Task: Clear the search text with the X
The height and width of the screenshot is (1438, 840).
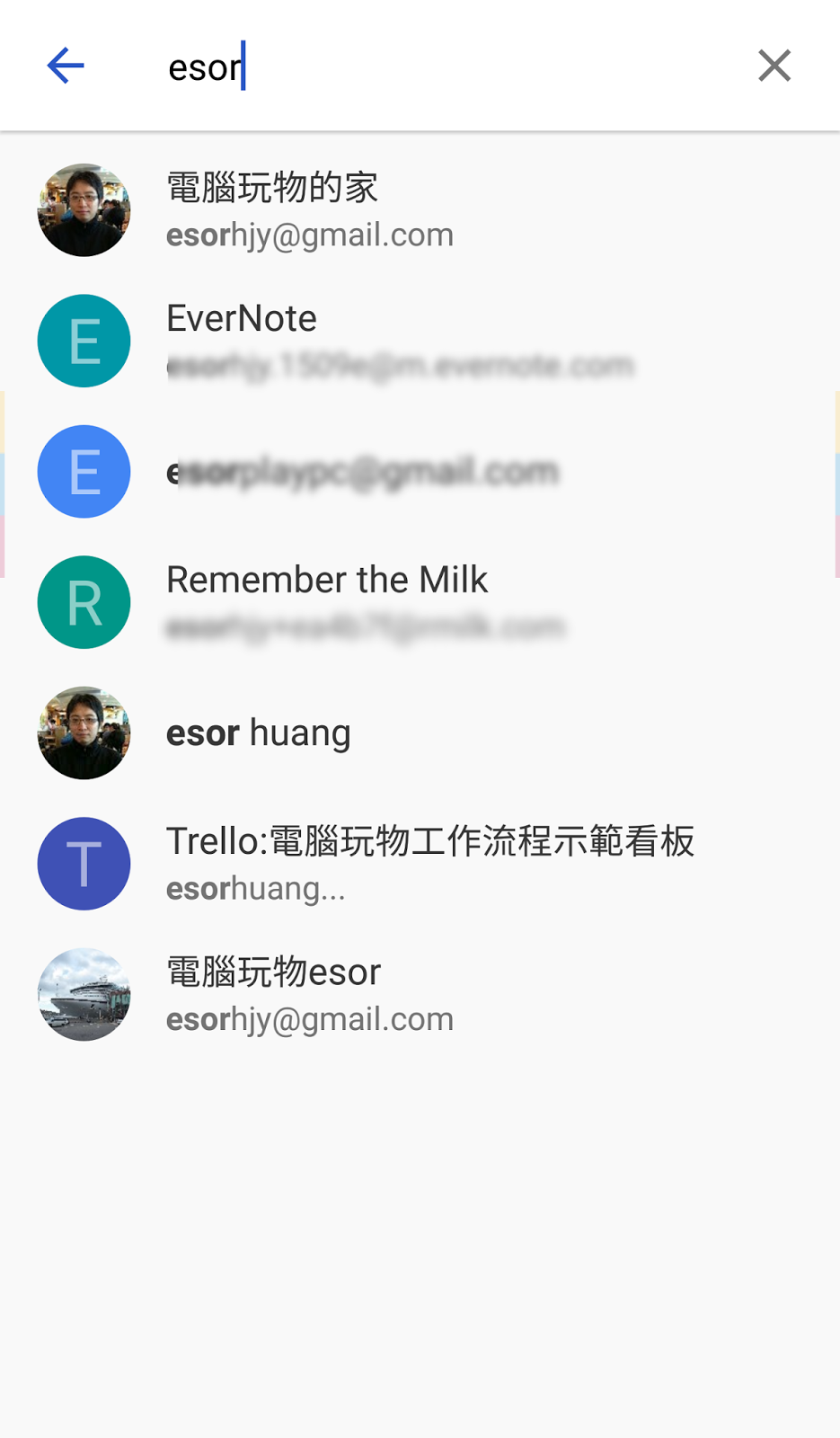Action: (x=774, y=66)
